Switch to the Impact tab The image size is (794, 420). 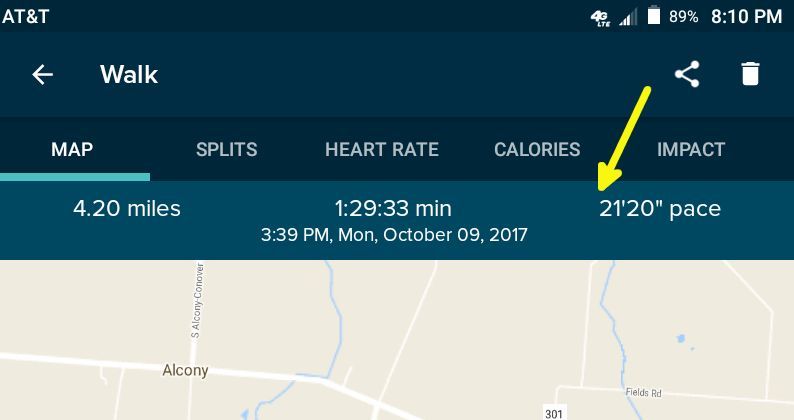[691, 150]
